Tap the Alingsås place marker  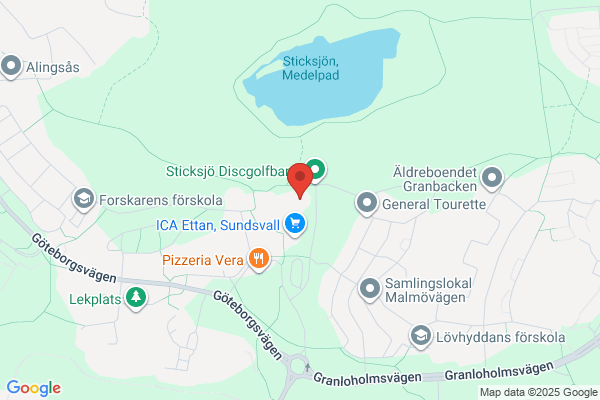coord(11,67)
